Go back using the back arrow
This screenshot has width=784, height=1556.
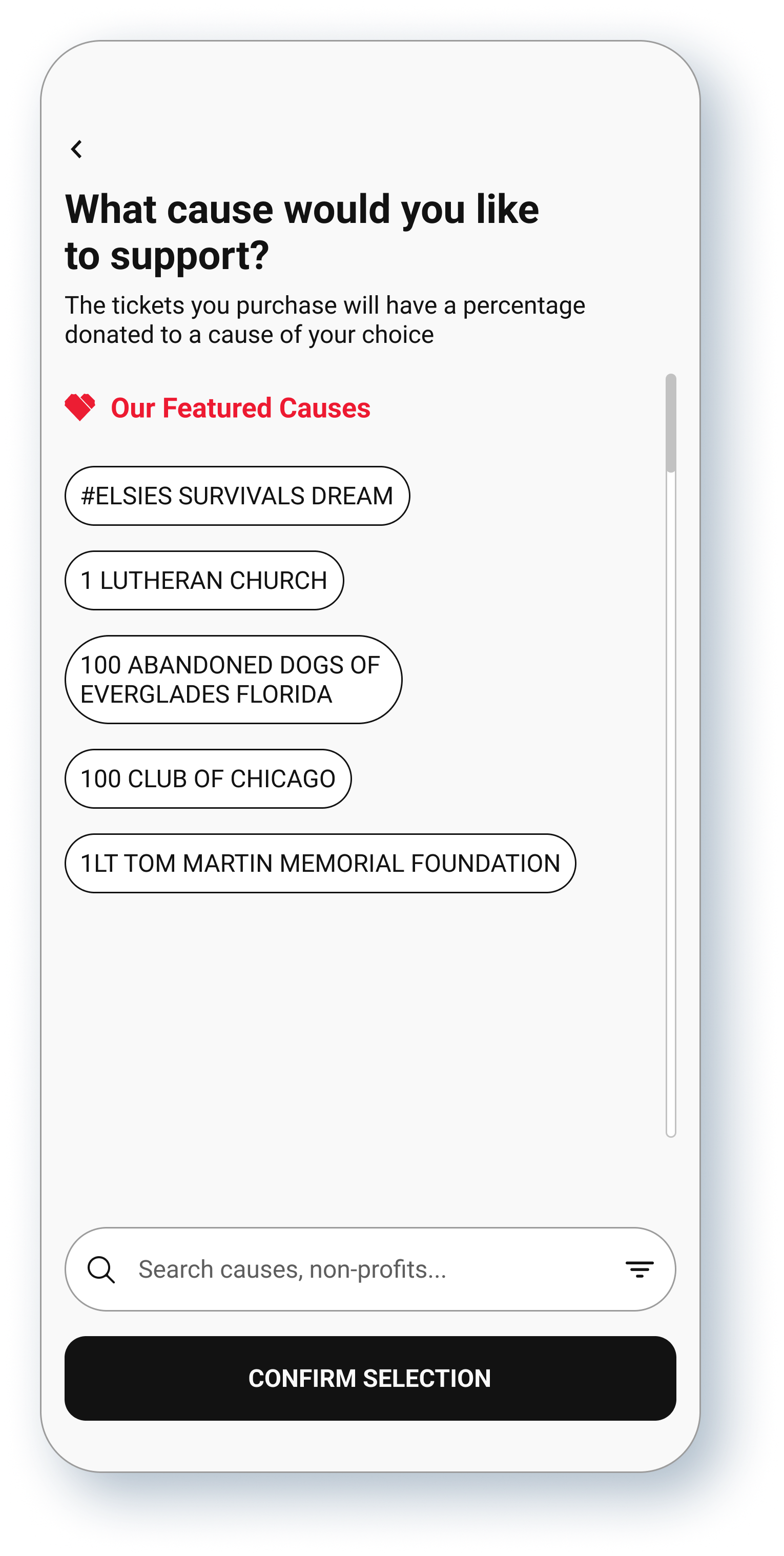pos(77,149)
